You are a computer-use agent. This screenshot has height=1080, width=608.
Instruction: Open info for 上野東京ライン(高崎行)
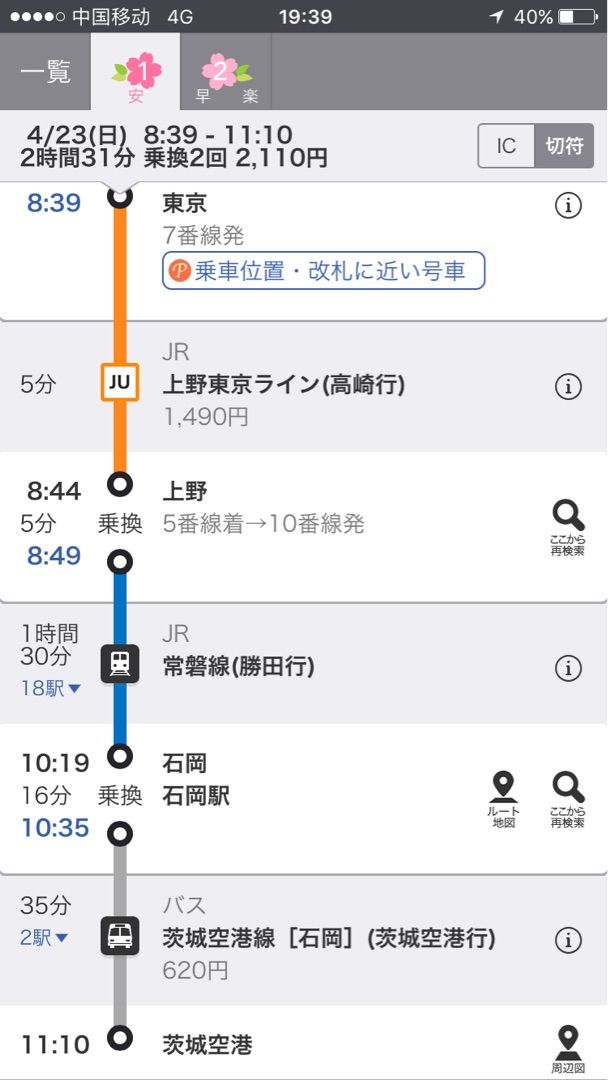tap(568, 386)
